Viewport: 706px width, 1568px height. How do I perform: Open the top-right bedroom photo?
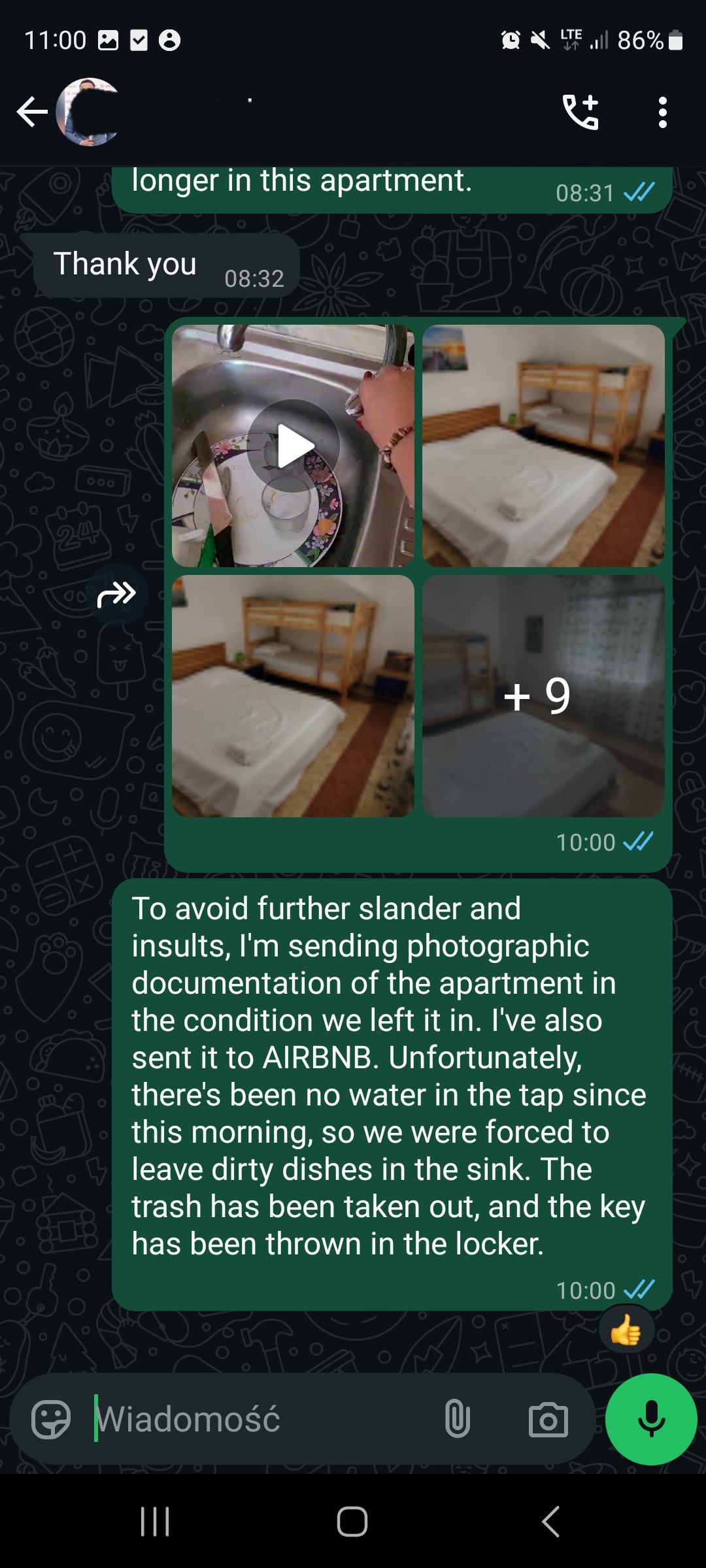(x=543, y=446)
